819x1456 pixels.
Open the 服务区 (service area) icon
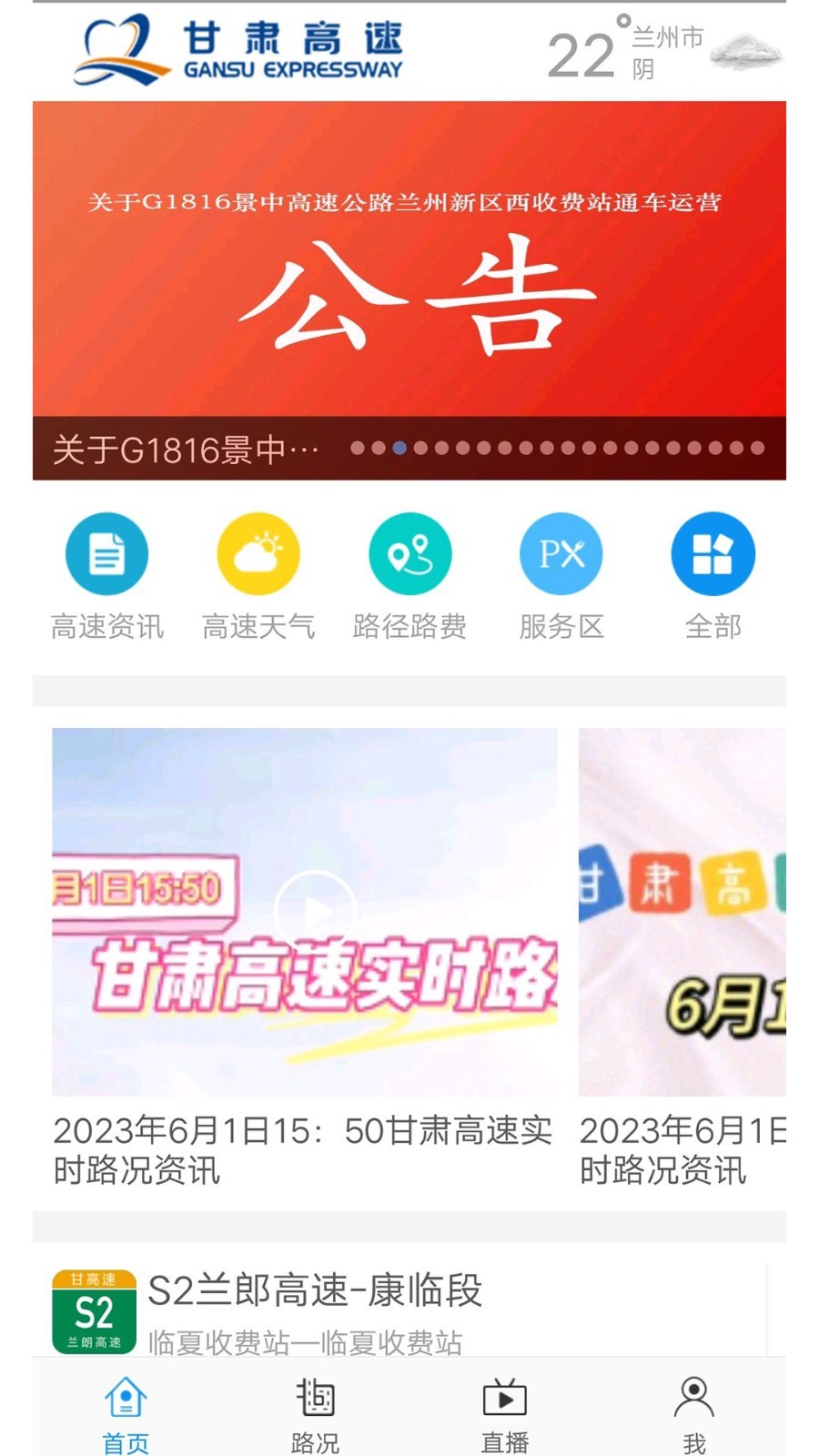[561, 552]
